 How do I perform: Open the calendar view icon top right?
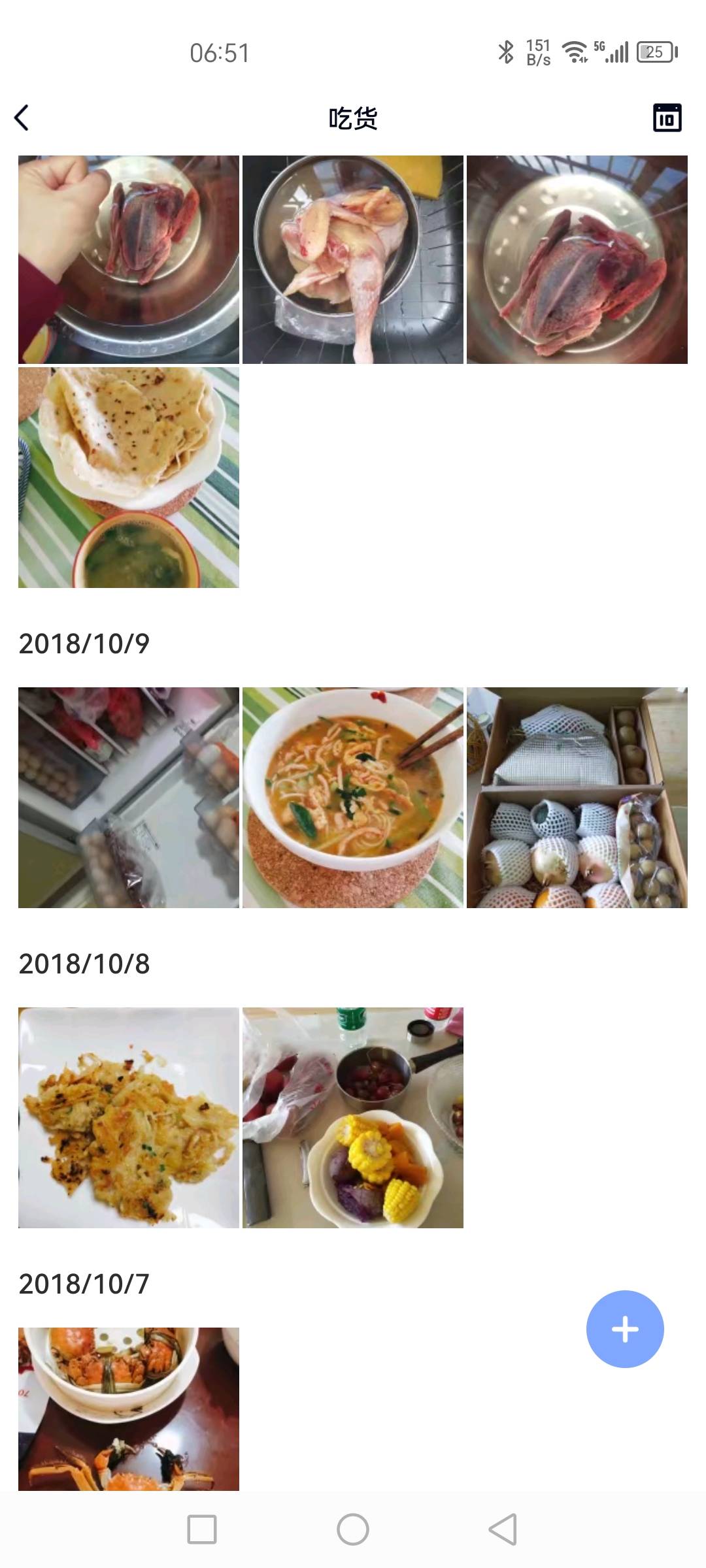click(x=668, y=119)
